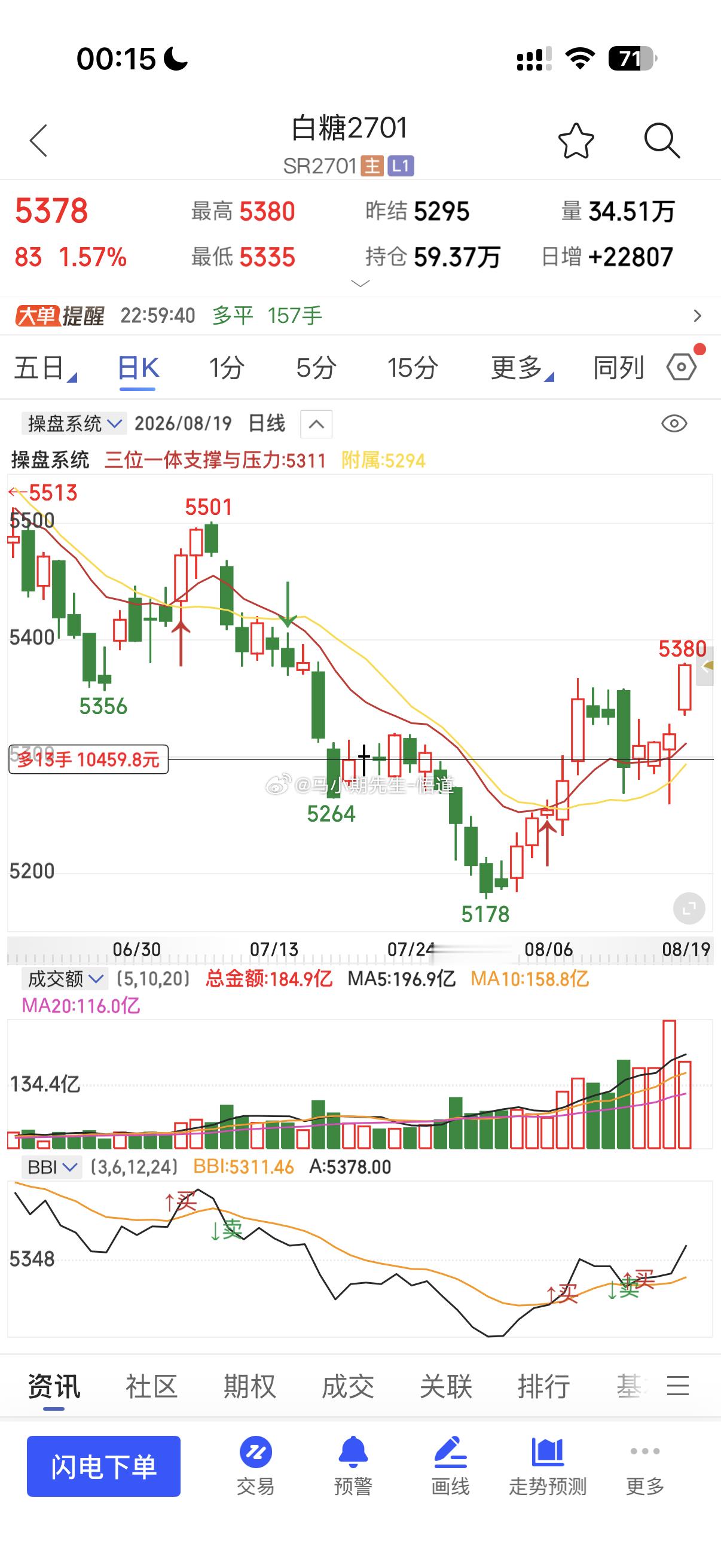The height and width of the screenshot is (1568, 721).
Task: Switch to the 期权 tab
Action: (249, 1387)
